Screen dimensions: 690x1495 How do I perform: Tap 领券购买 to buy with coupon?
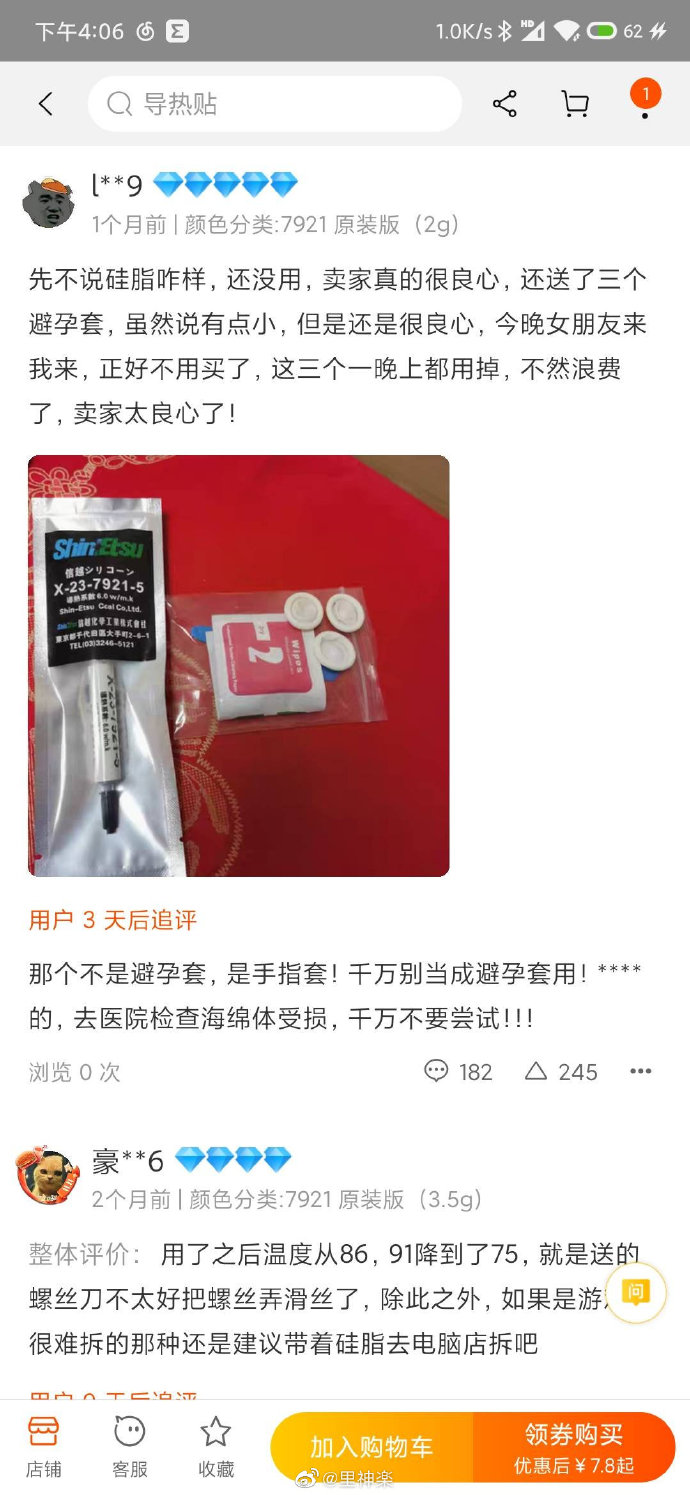click(574, 1447)
